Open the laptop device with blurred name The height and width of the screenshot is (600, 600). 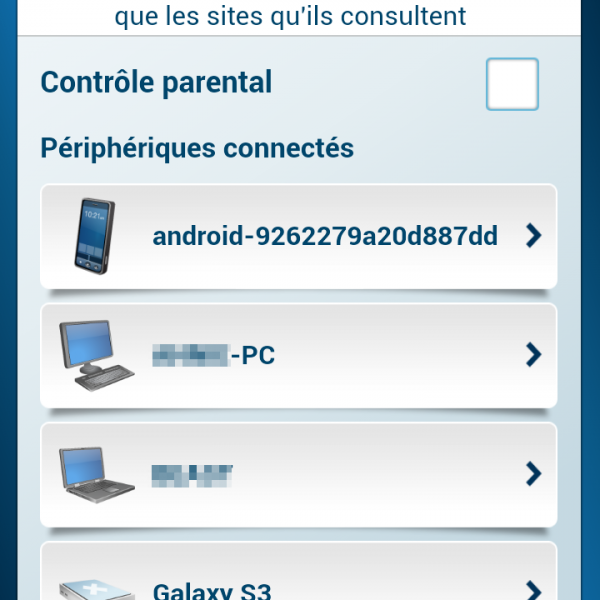(x=298, y=474)
